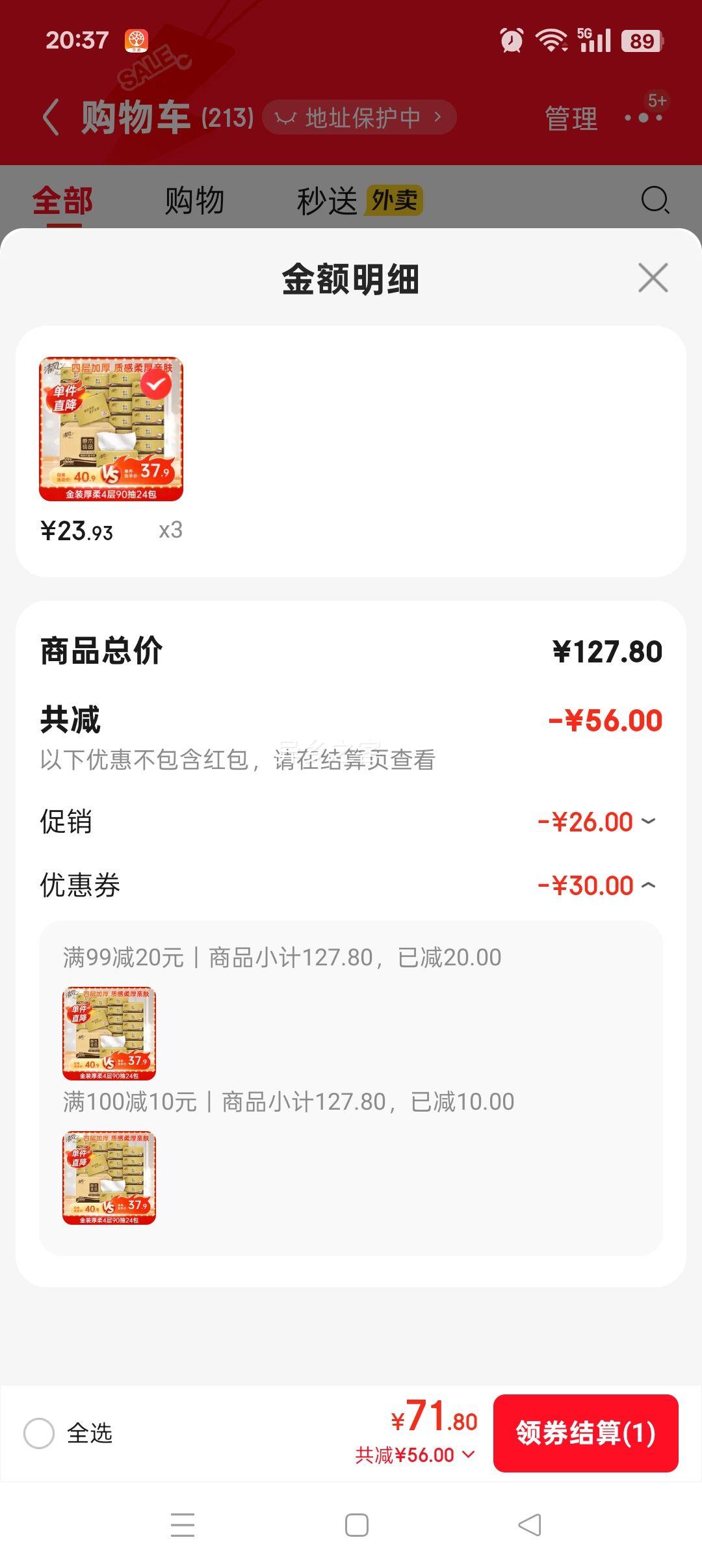Close the 金额明细 panel
The image size is (702, 1568).
click(x=653, y=278)
